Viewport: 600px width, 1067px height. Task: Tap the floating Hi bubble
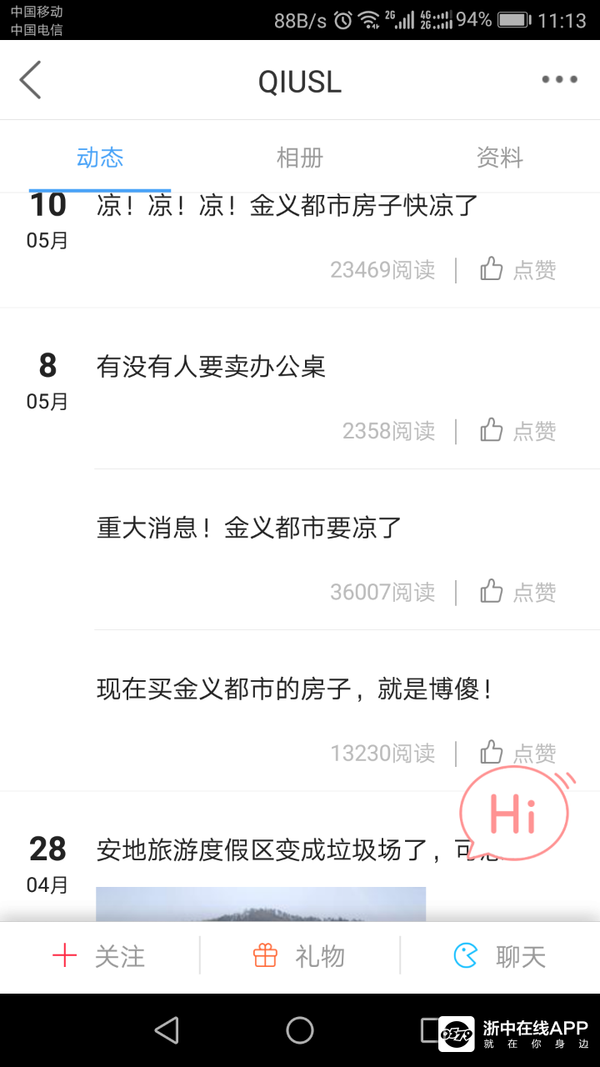514,815
